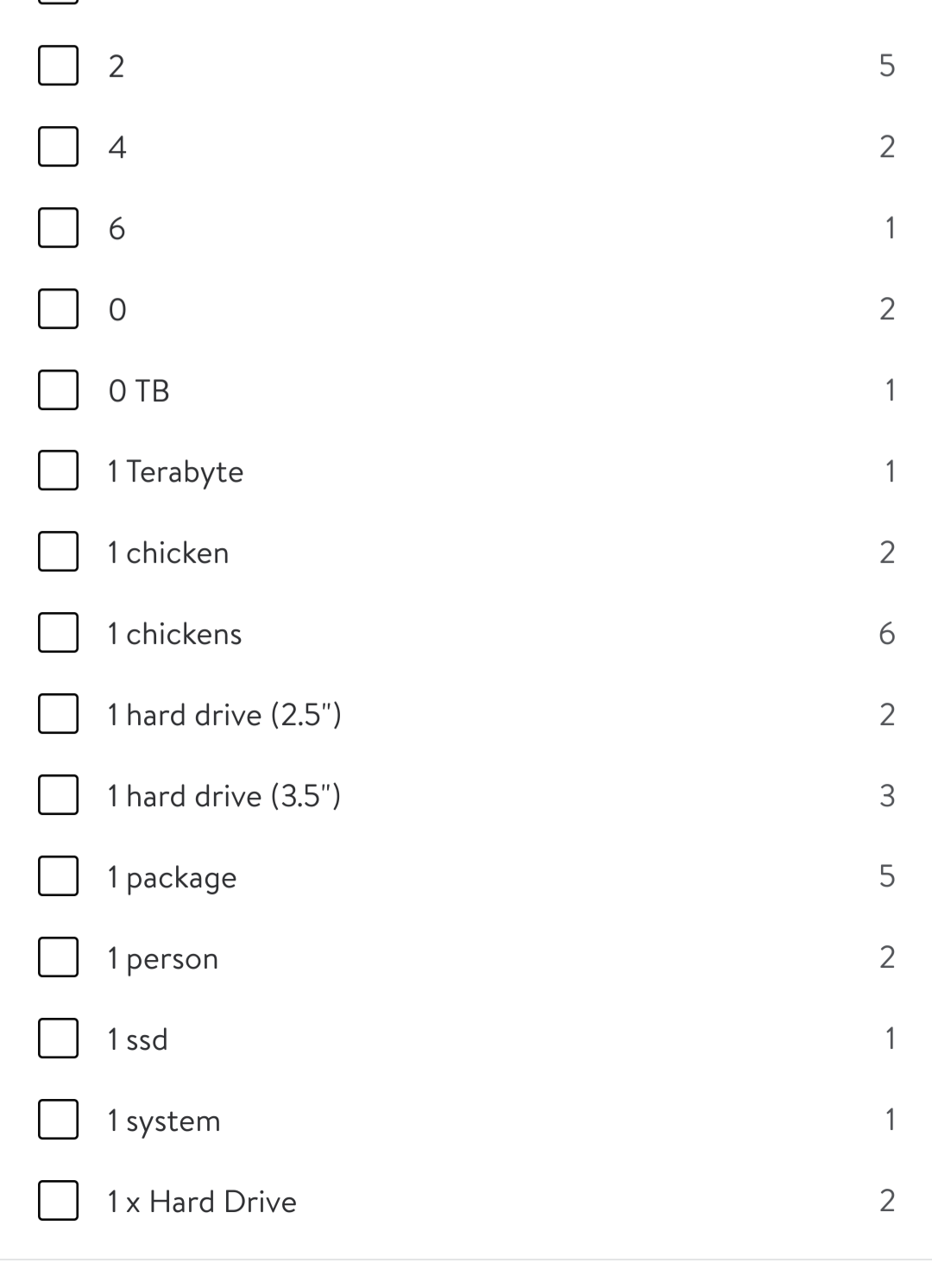This screenshot has height=1288, width=932.
Task: Check the 1 person option
Action: 59,958
